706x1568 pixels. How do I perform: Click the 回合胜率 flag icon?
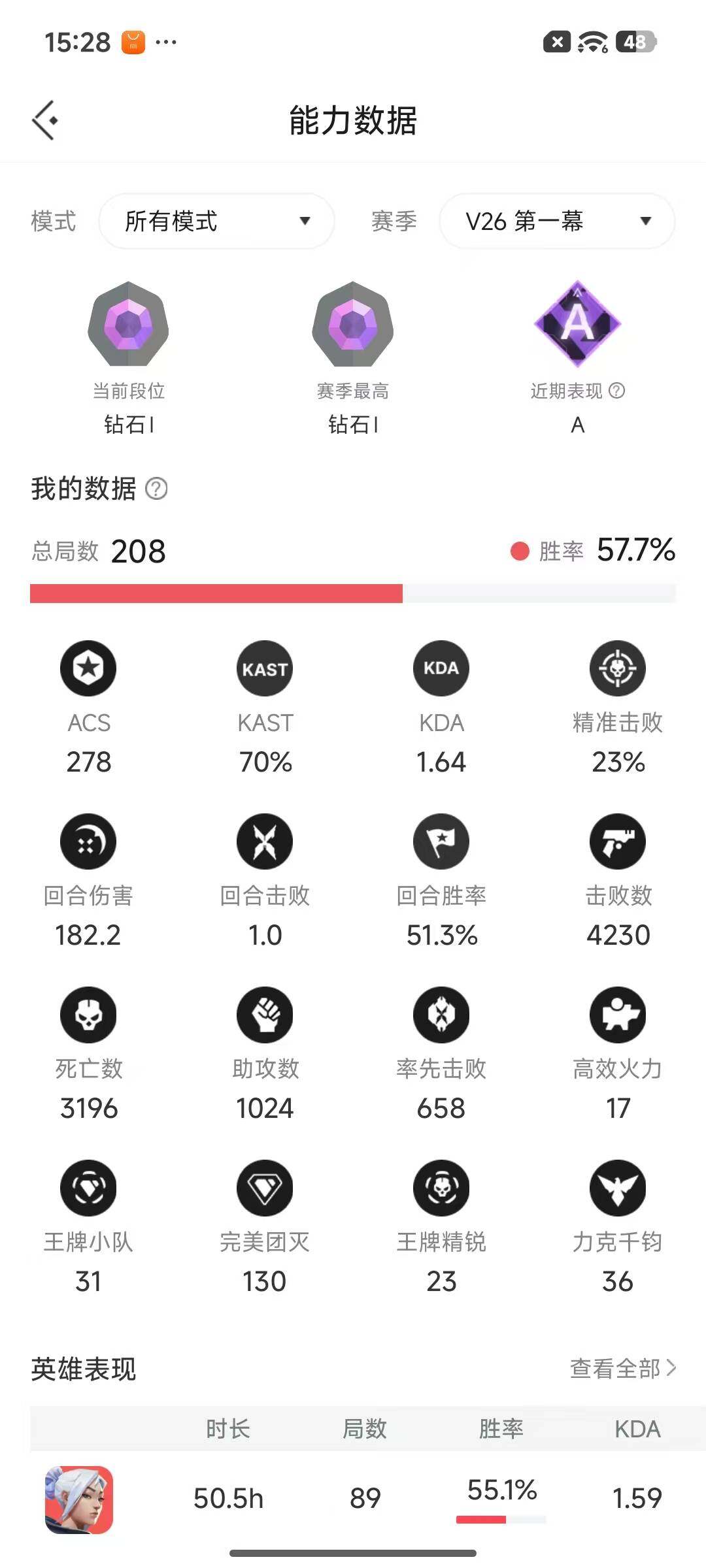441,841
